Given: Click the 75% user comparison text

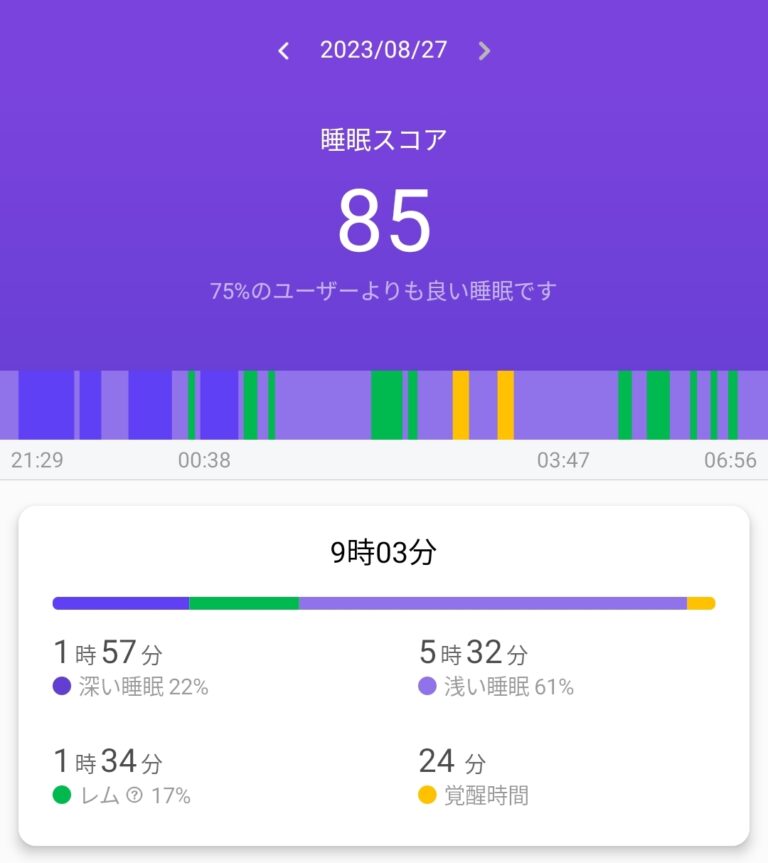Looking at the screenshot, I should tap(383, 290).
